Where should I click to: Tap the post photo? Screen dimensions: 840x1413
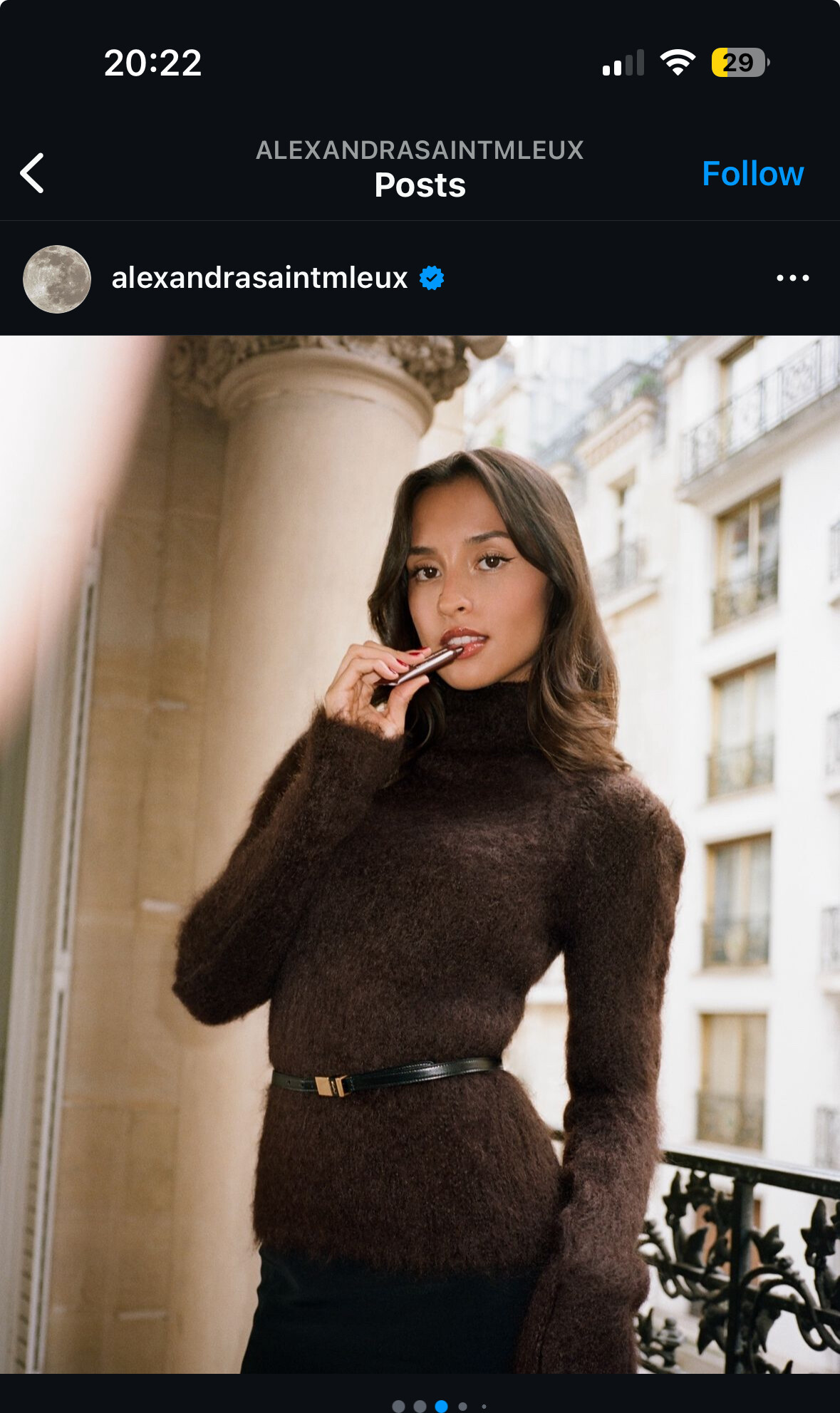pyautogui.click(x=420, y=854)
